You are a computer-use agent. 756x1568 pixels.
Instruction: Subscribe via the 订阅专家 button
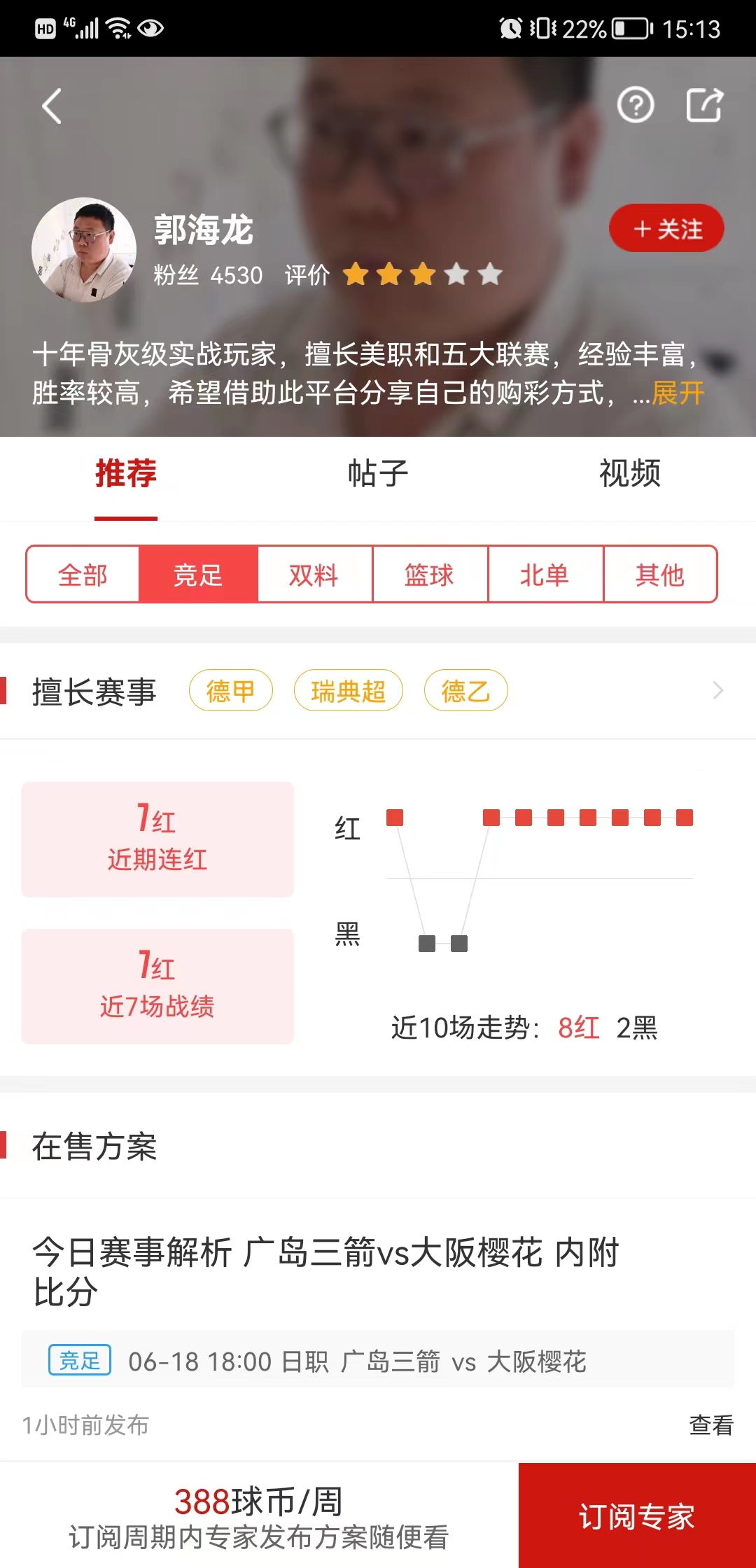tap(636, 1516)
